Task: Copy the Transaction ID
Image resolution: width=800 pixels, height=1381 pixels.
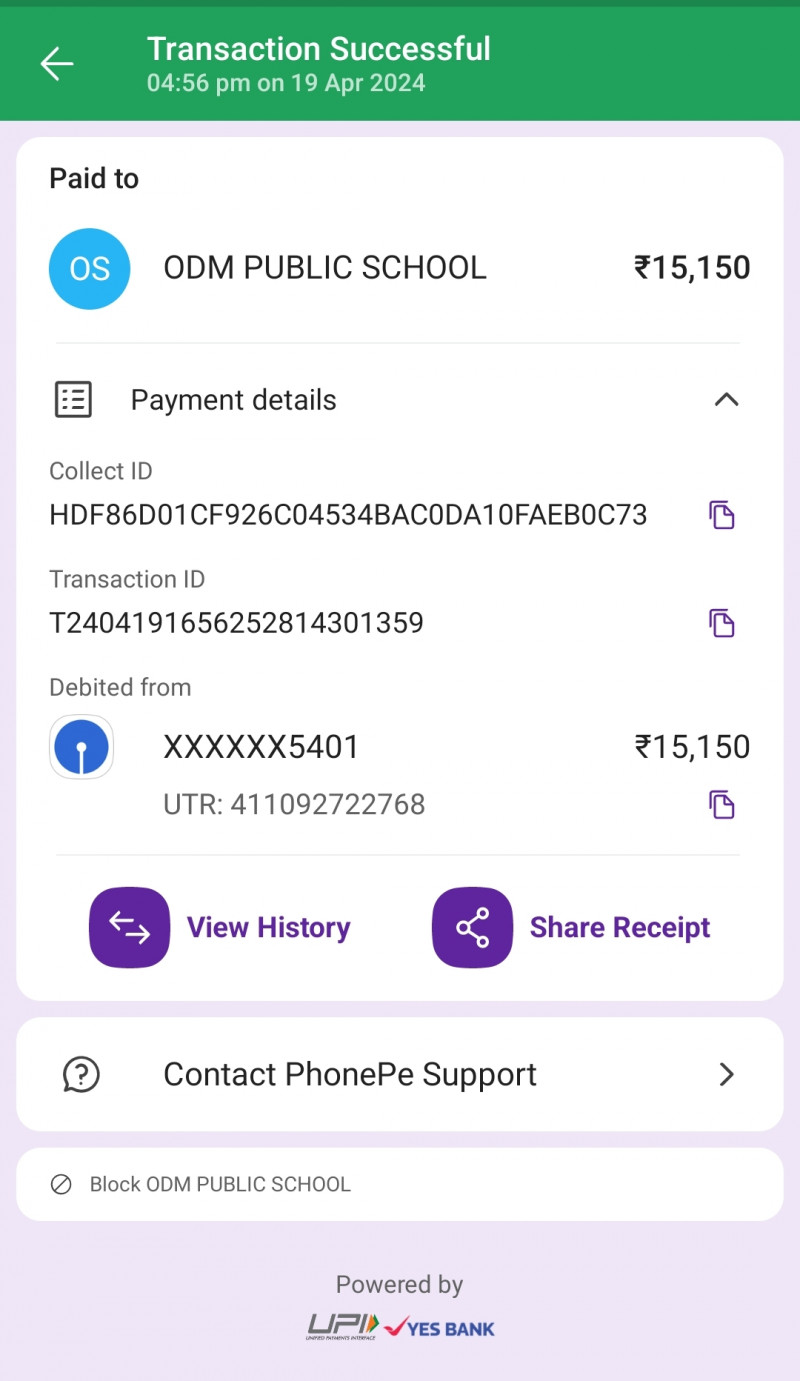Action: [722, 623]
